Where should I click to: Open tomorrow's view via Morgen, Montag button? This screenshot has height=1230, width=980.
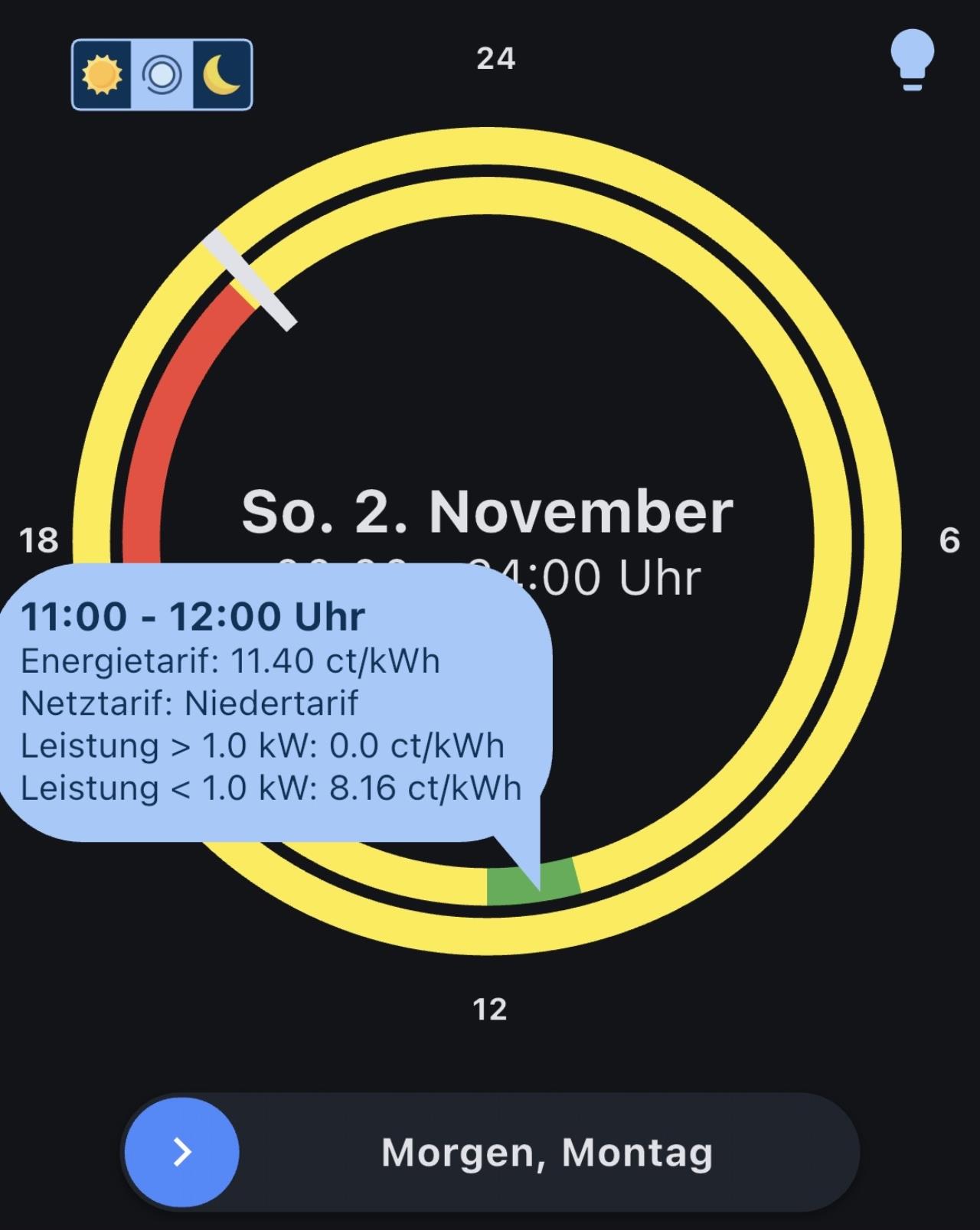547,1152
